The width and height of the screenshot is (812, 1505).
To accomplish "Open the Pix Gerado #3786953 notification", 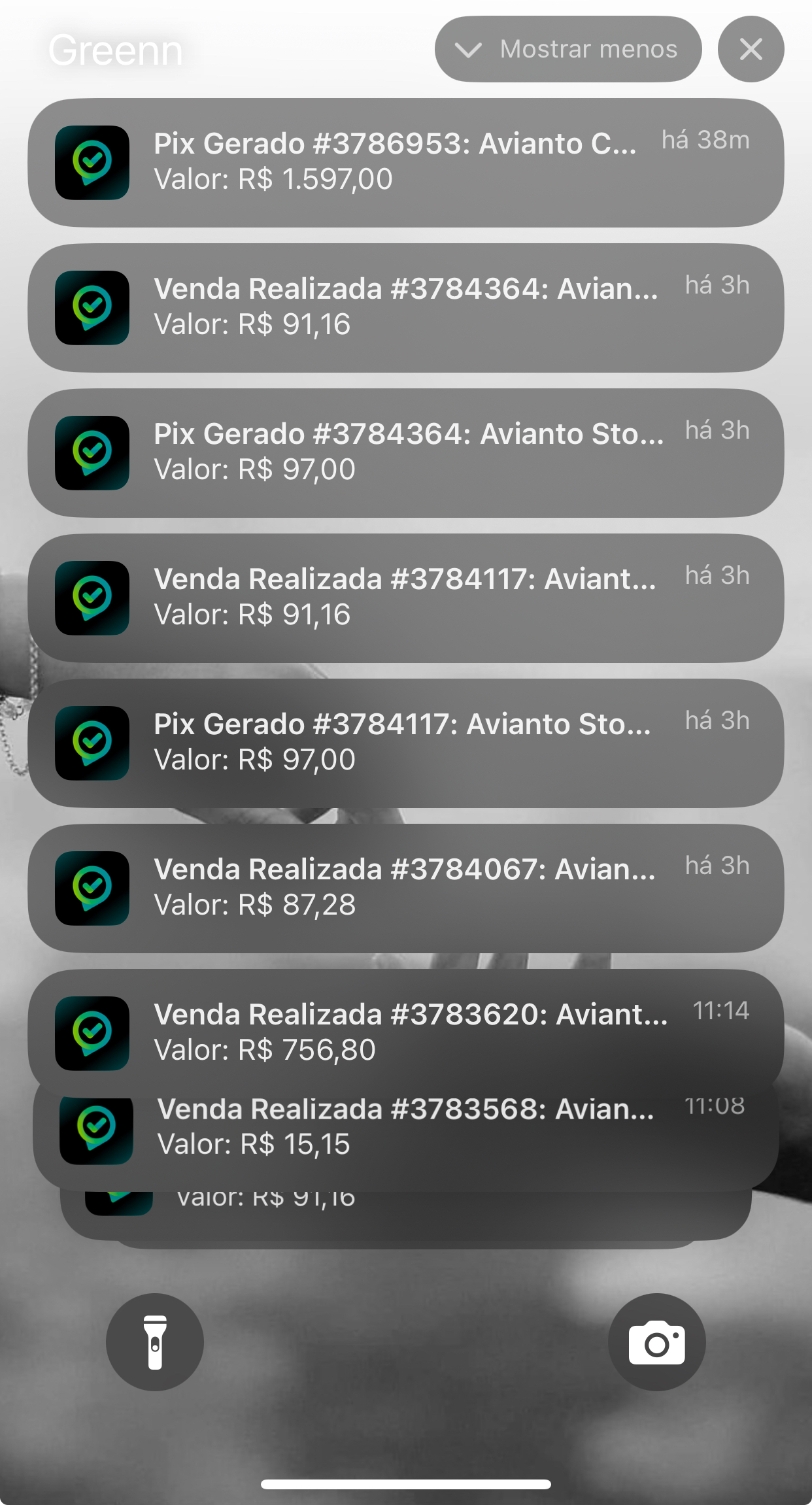I will 405,162.
